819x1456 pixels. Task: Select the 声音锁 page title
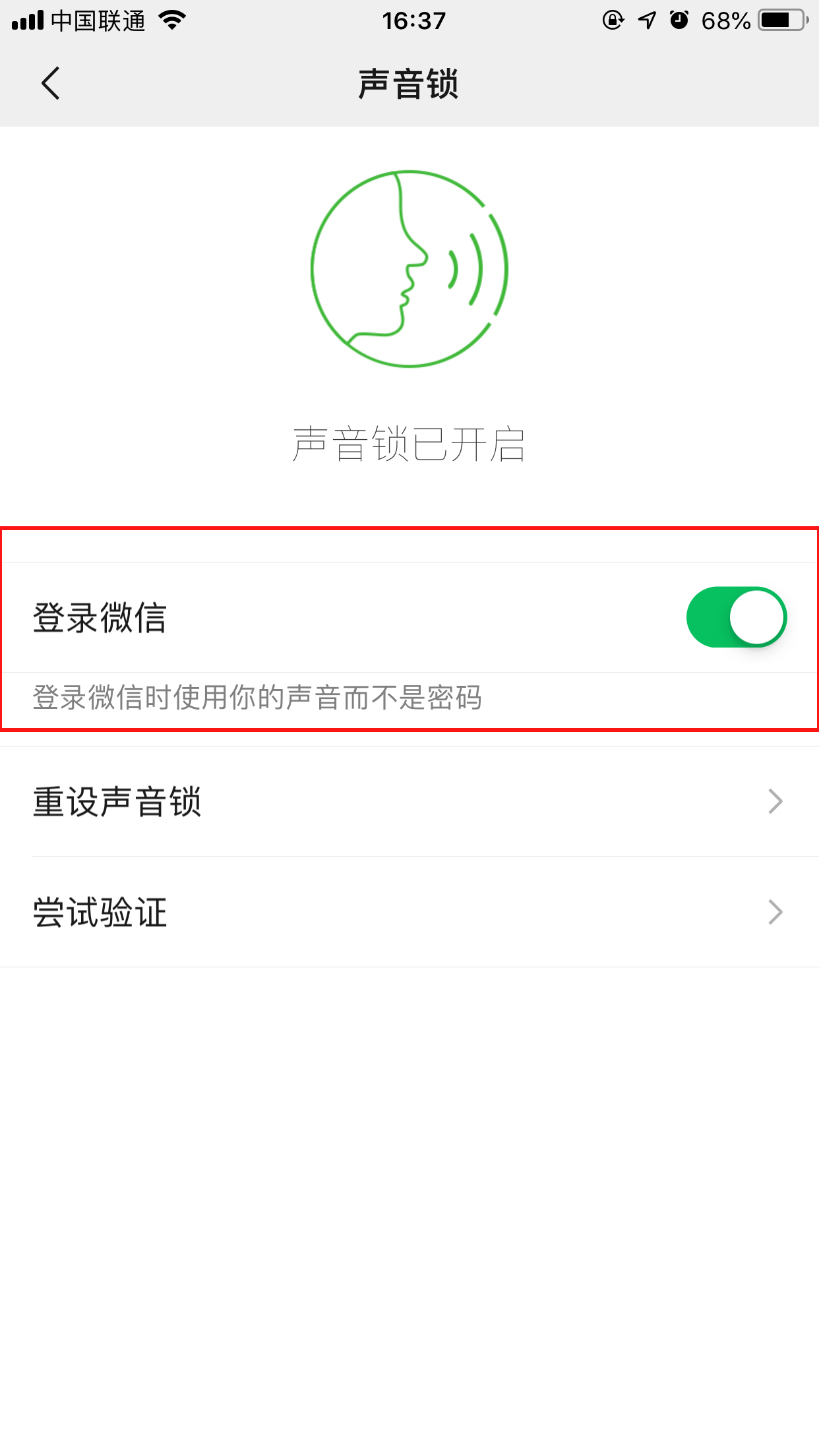(x=409, y=84)
